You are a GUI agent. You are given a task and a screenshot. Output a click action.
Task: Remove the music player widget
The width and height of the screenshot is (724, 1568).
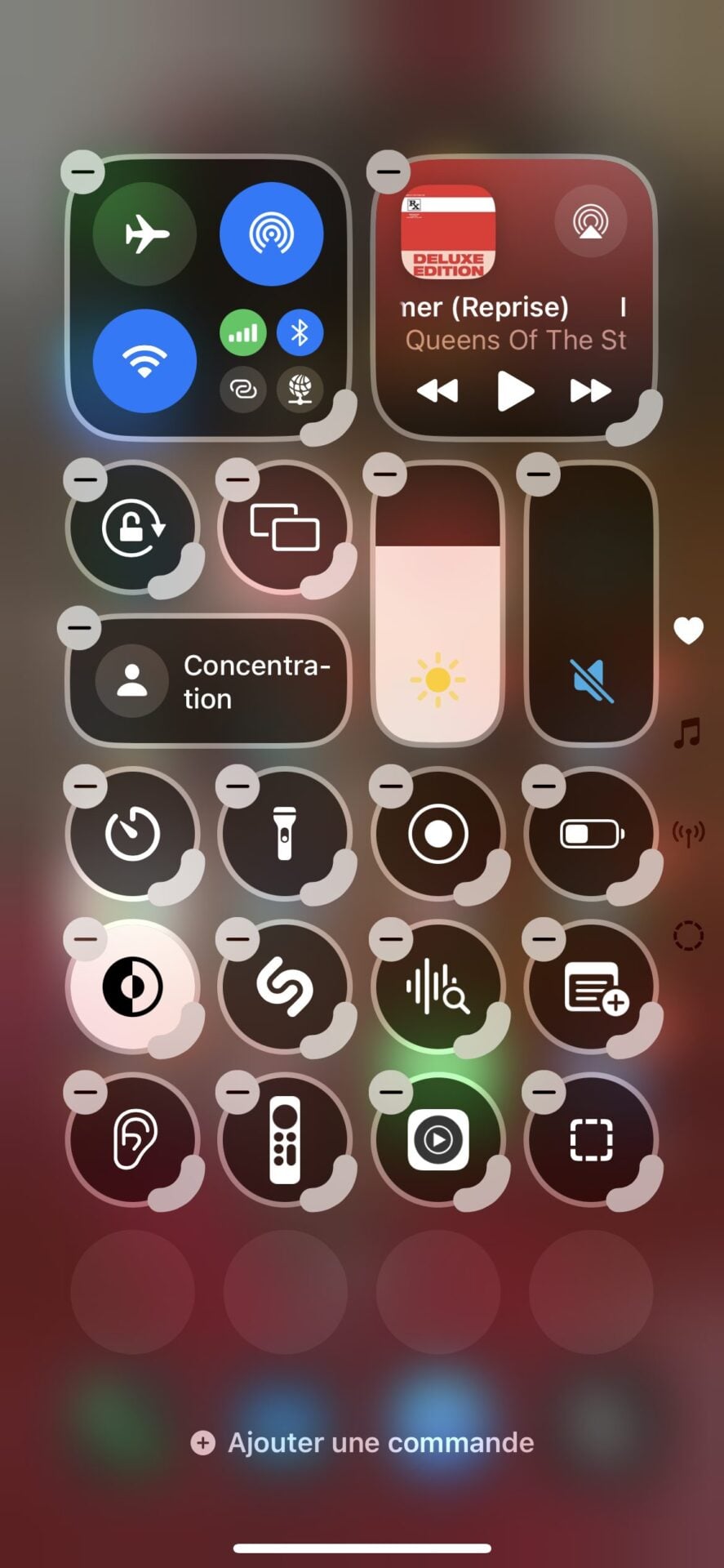point(389,171)
